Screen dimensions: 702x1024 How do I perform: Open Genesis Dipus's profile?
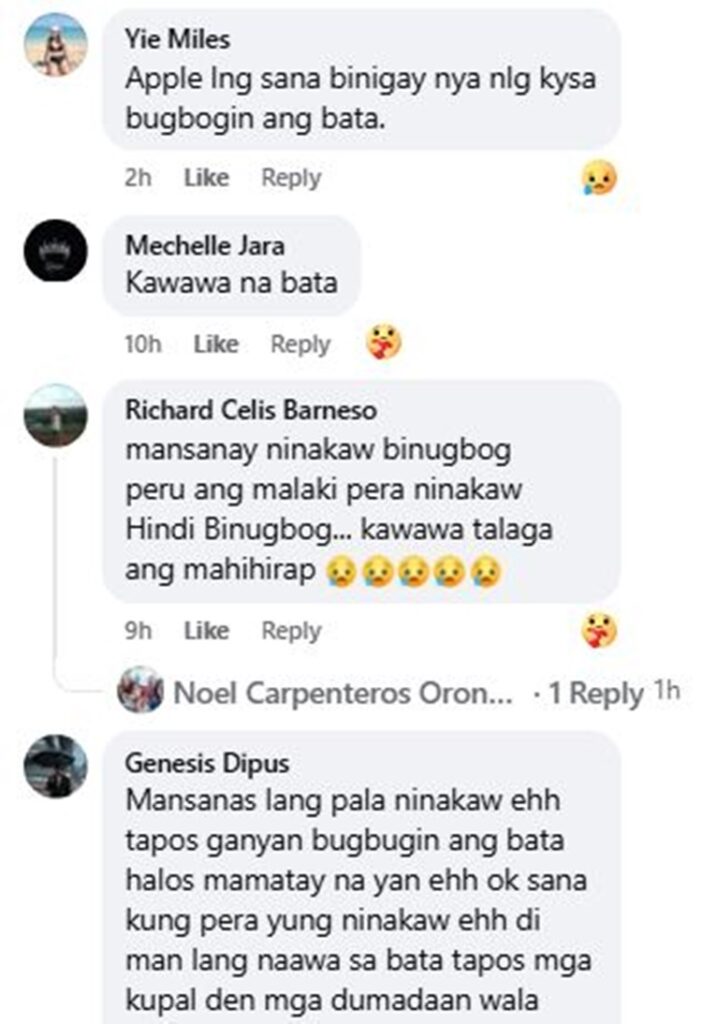pos(207,763)
